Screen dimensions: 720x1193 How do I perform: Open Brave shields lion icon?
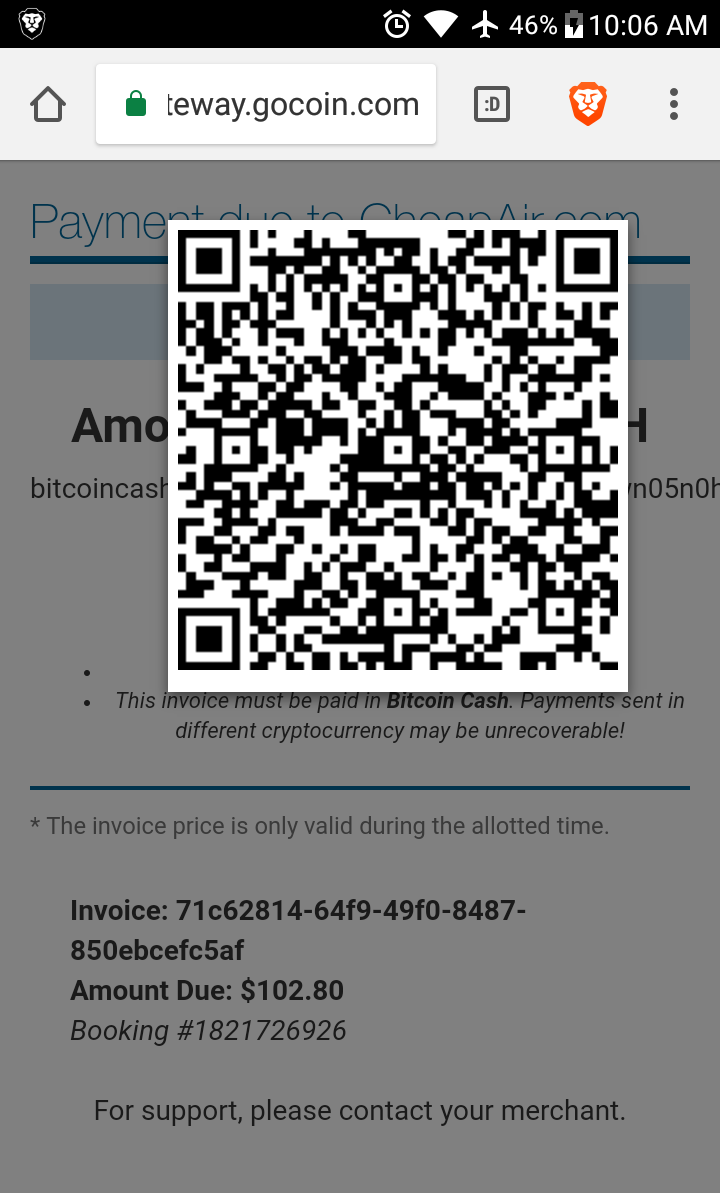pyautogui.click(x=588, y=104)
